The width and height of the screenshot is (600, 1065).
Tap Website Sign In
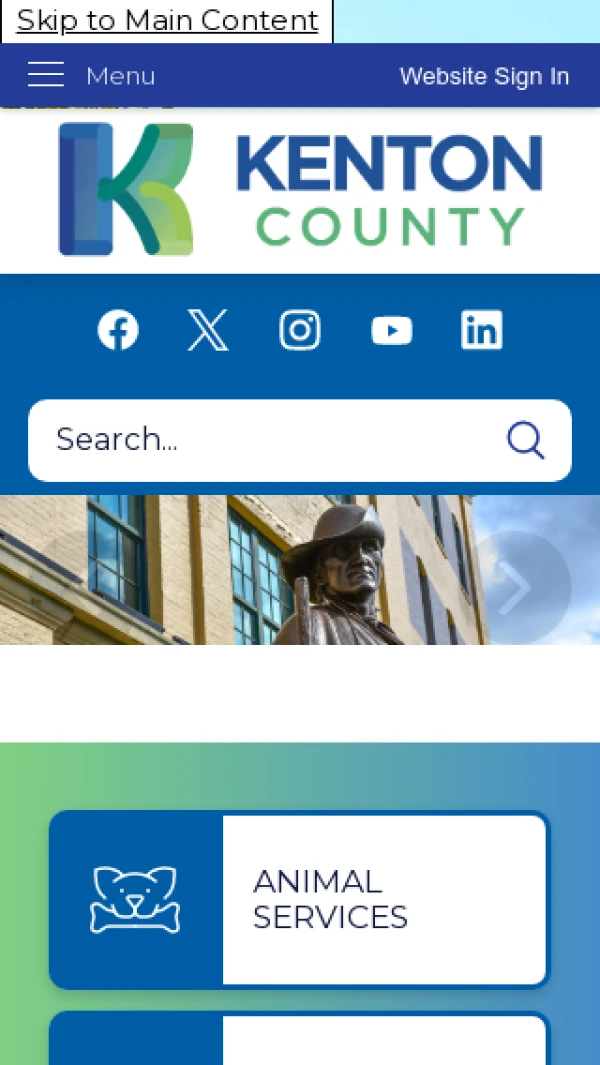pyautogui.click(x=484, y=76)
